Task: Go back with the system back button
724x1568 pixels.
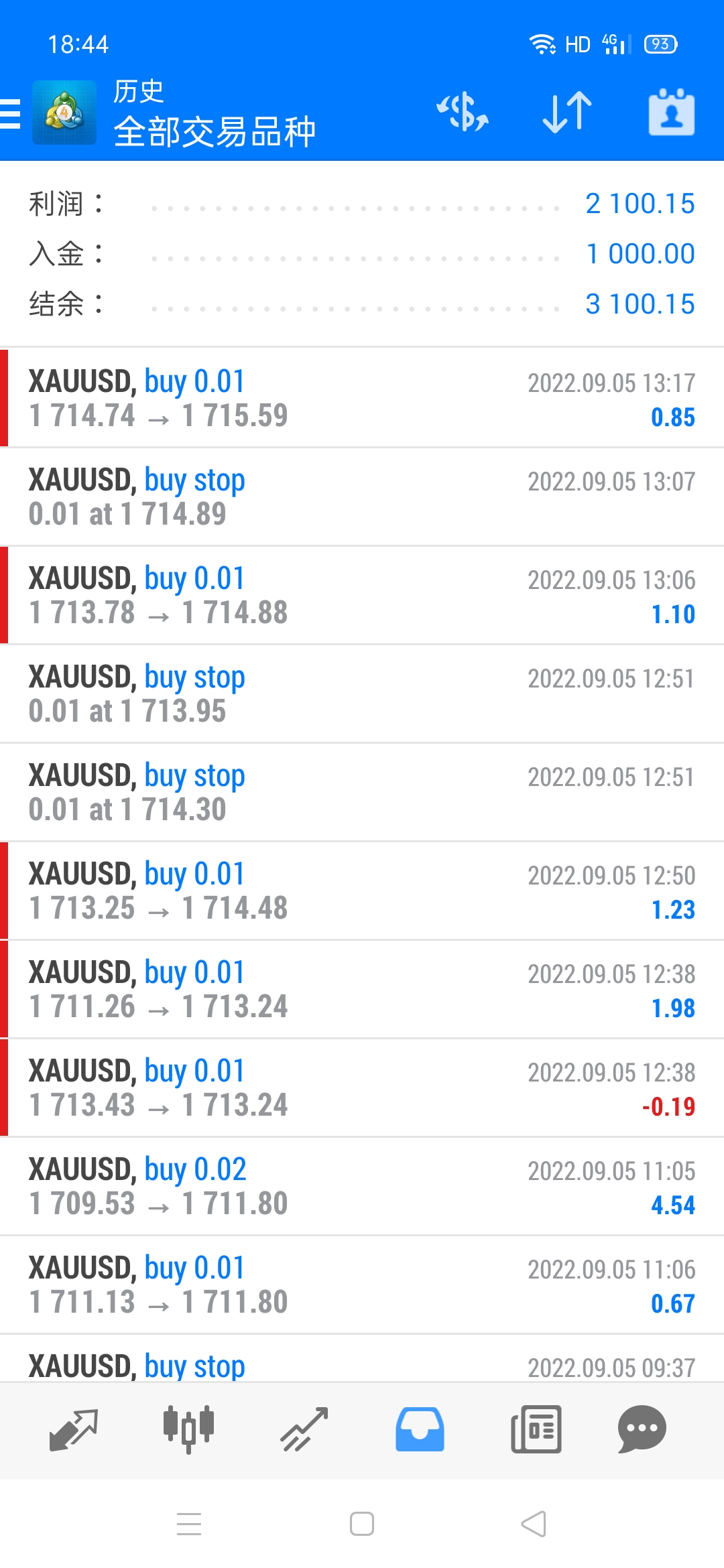Action: pyautogui.click(x=534, y=1524)
